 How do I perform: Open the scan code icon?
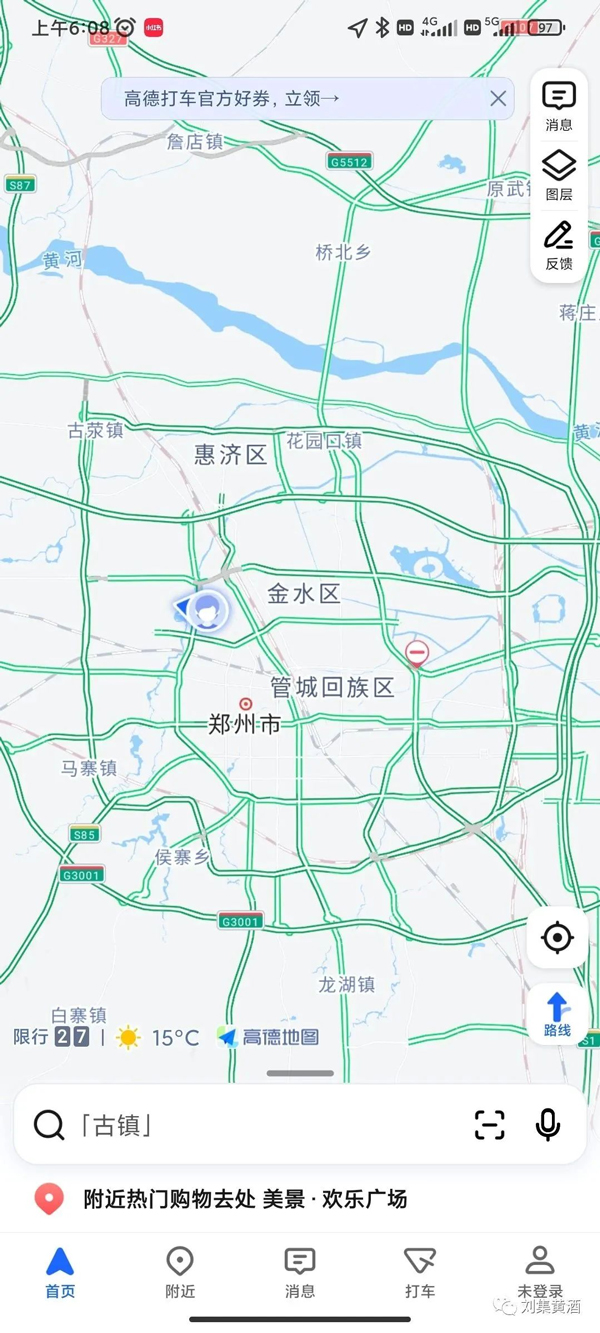(x=489, y=1125)
